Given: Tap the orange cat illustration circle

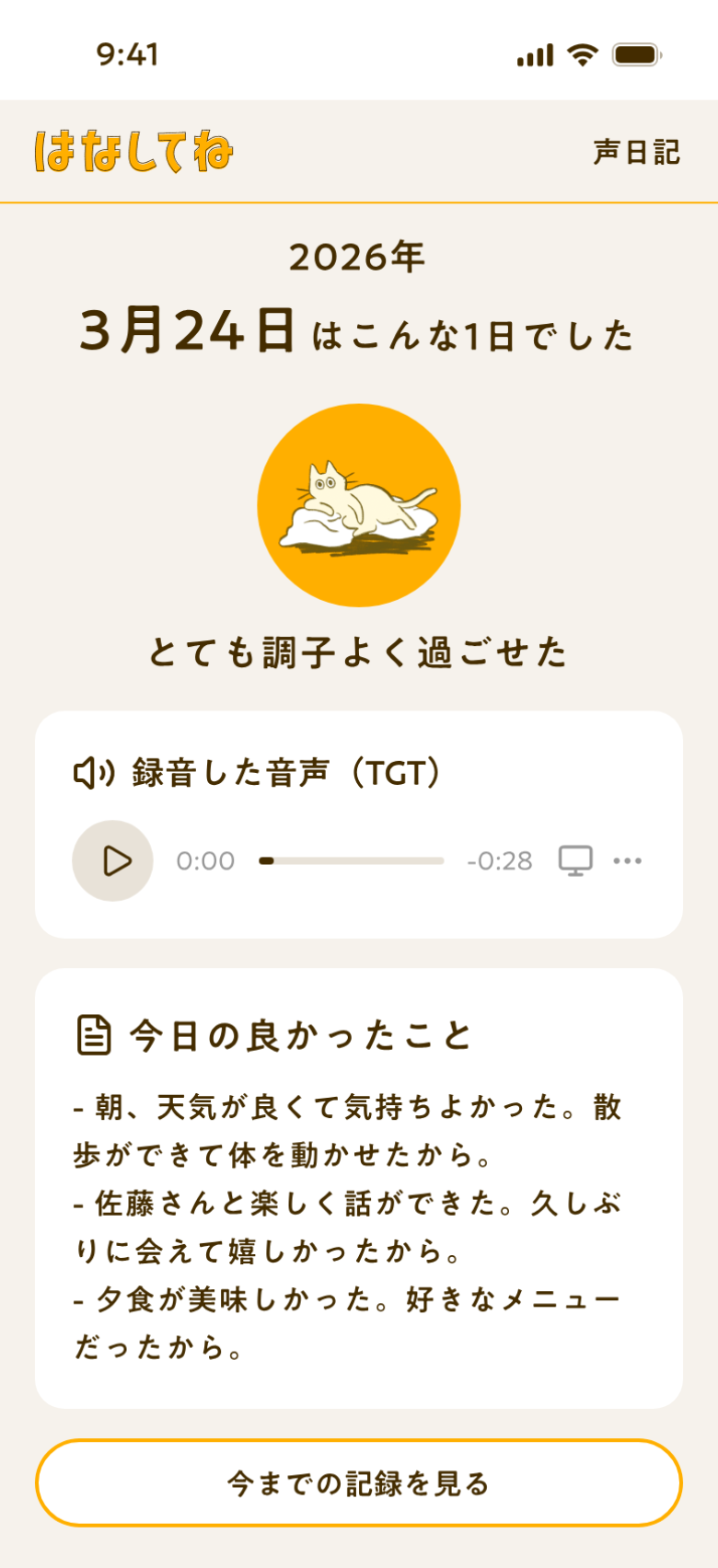Looking at the screenshot, I should 359,502.
